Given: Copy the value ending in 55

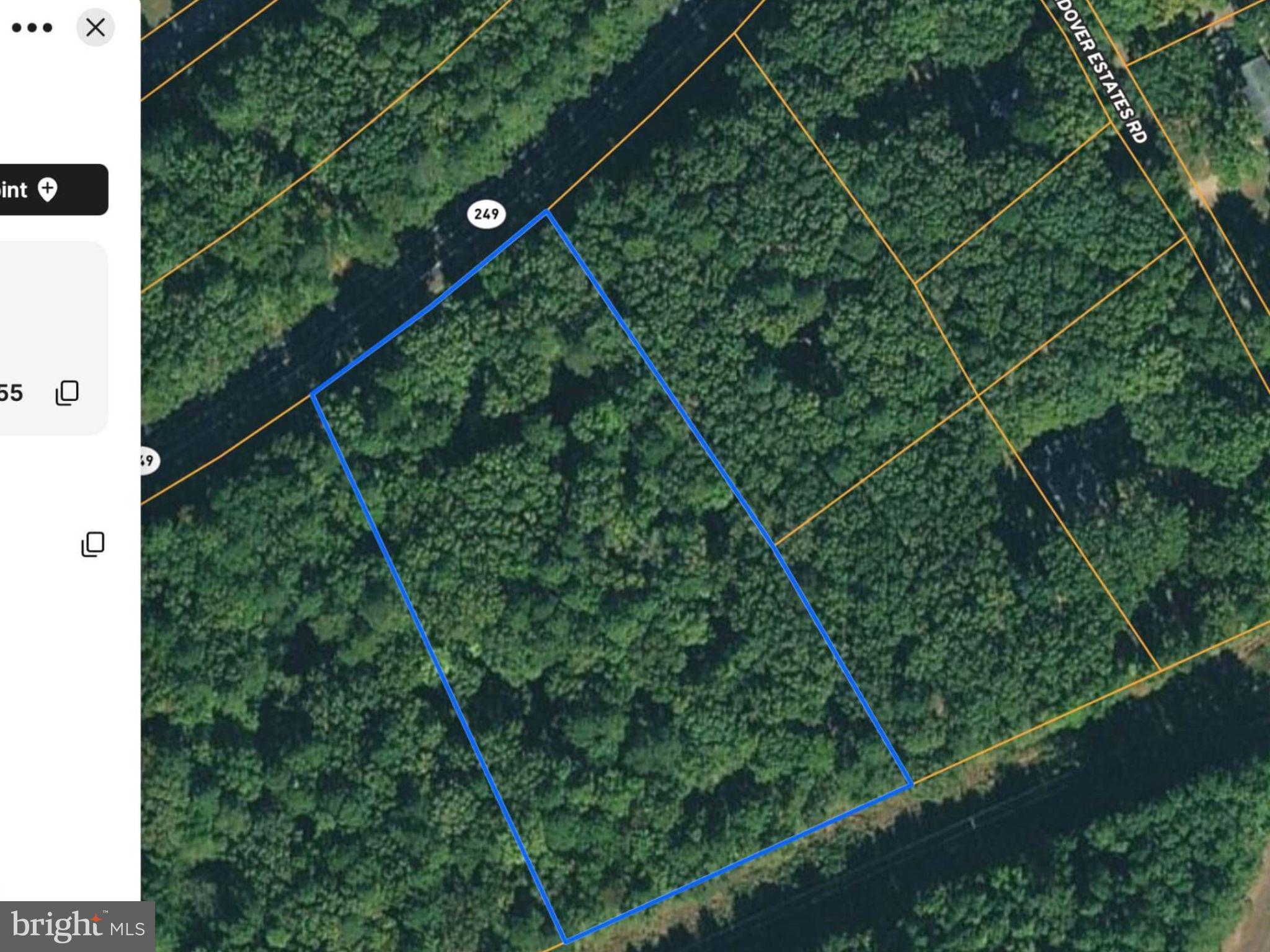Looking at the screenshot, I should [x=67, y=393].
